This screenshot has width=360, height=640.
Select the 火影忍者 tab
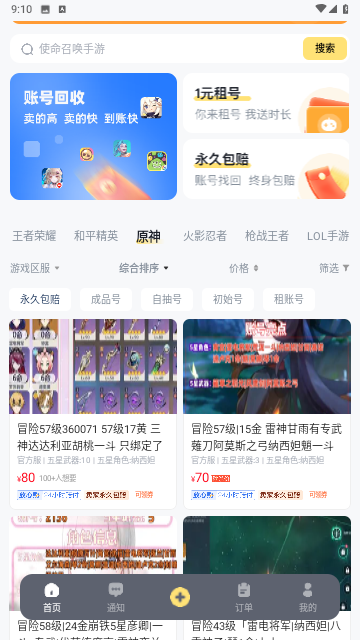204,236
